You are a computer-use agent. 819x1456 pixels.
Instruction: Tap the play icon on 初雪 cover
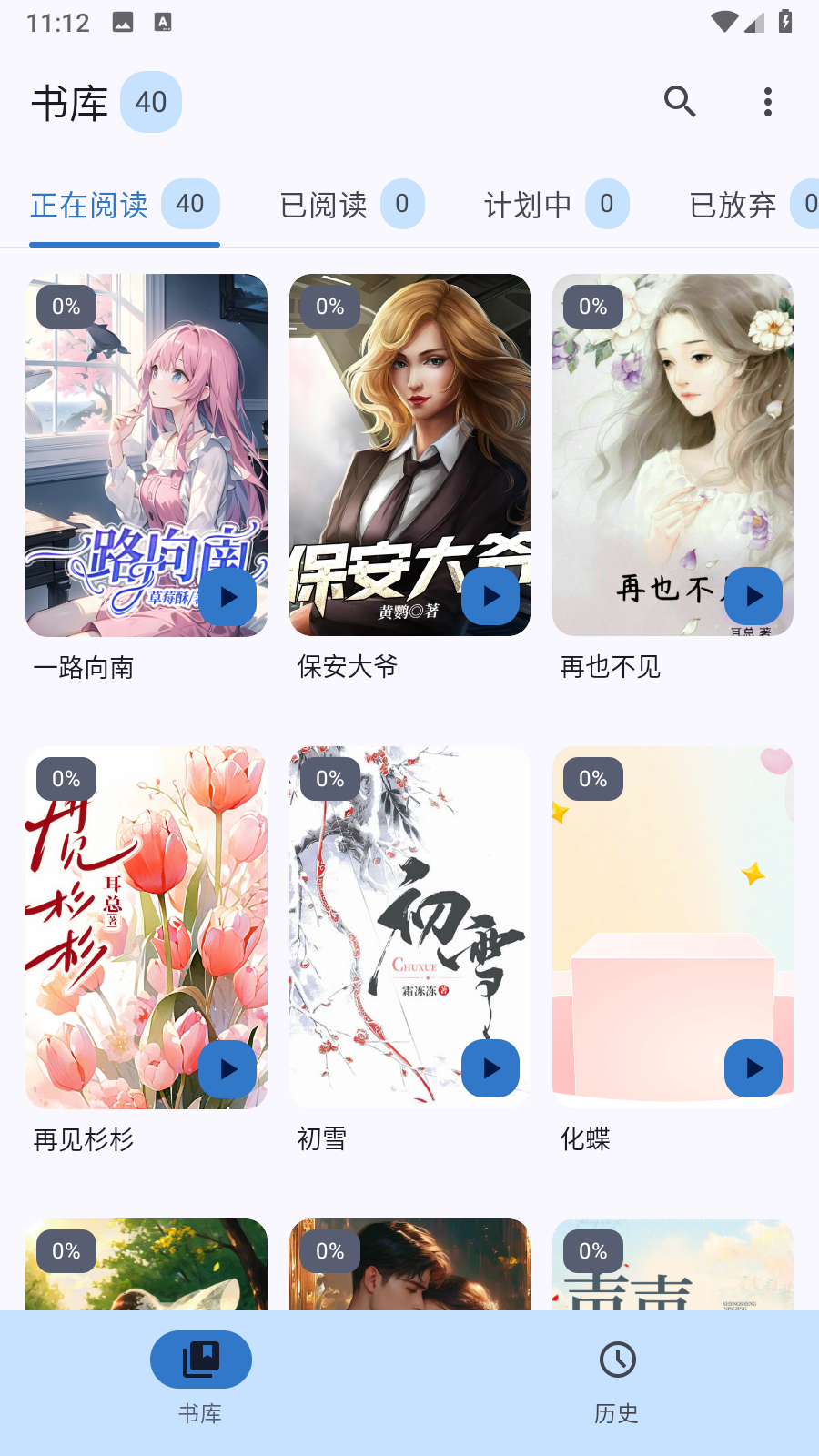pyautogui.click(x=490, y=1069)
